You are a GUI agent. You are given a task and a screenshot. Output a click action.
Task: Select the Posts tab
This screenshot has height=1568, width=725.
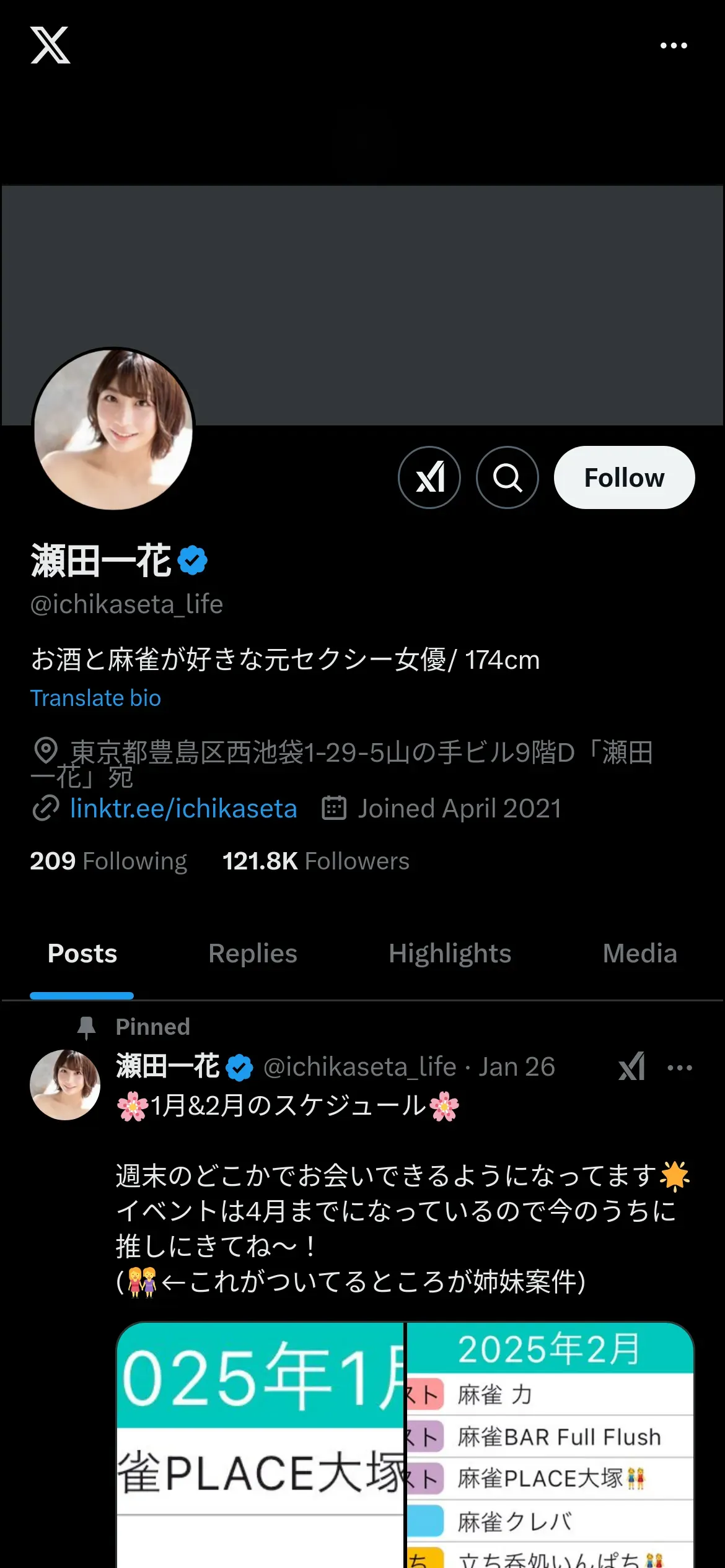click(82, 953)
